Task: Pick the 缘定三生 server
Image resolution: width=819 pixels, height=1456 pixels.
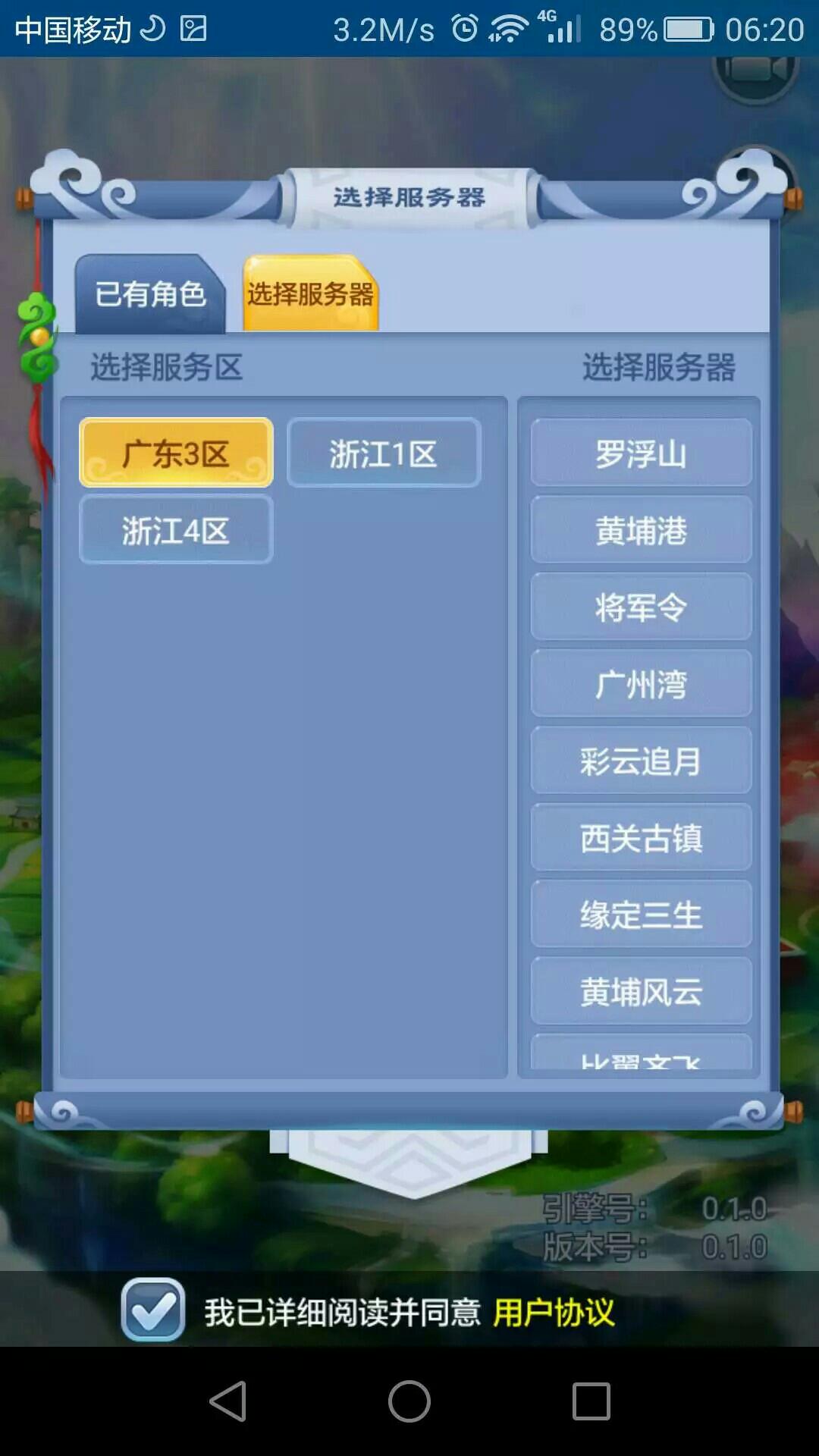Action: 641,914
